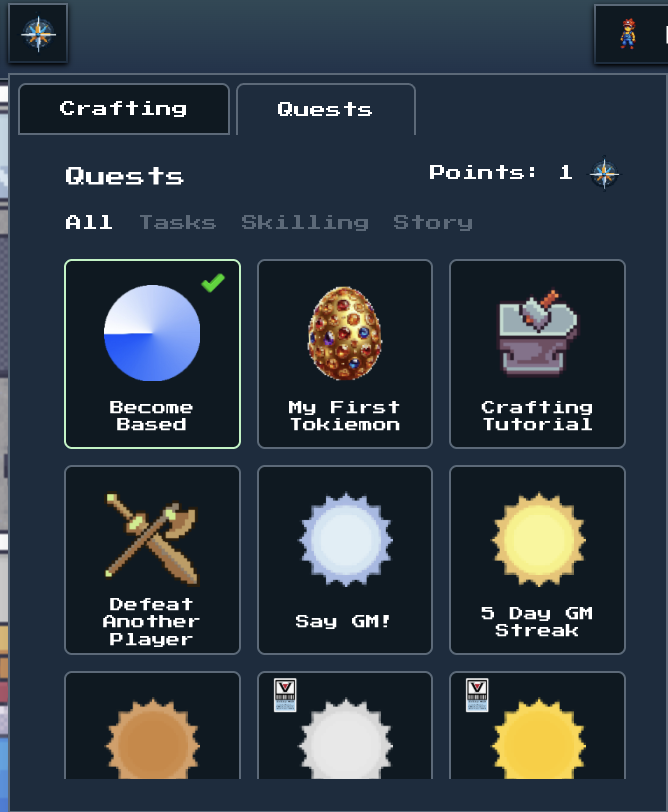Open the 5 Day GM Streak quest
This screenshot has height=812, width=668.
tap(537, 560)
